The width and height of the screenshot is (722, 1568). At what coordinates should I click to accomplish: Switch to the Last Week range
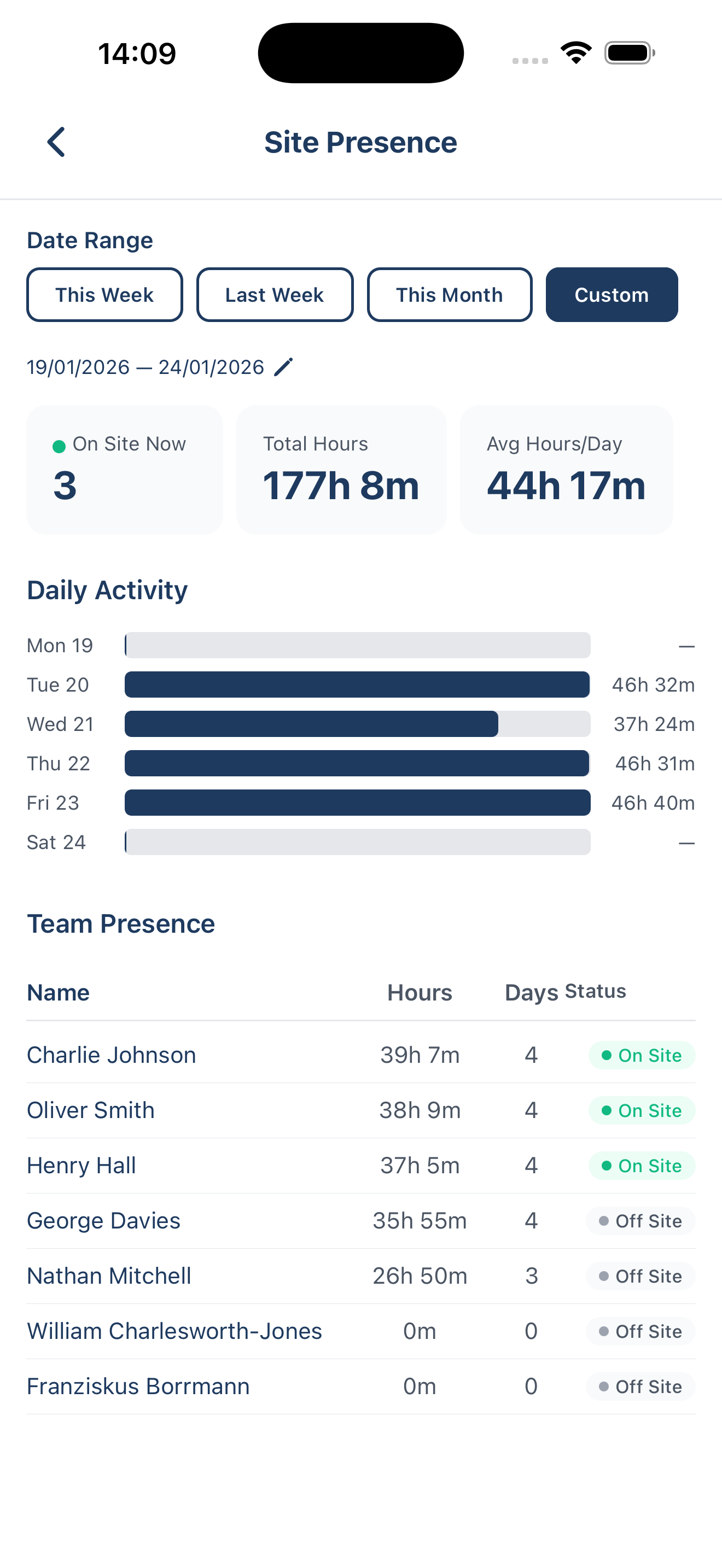275,295
